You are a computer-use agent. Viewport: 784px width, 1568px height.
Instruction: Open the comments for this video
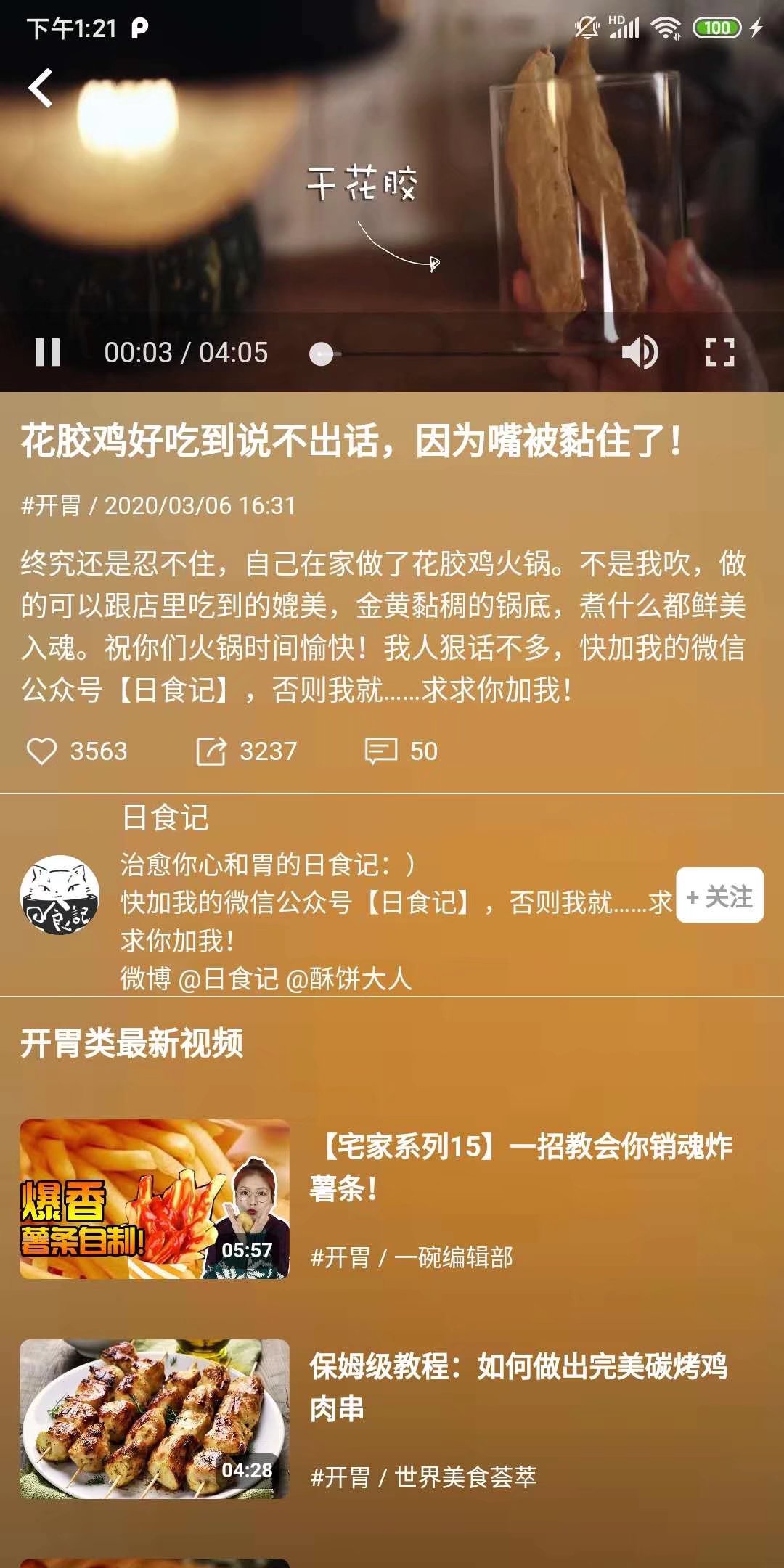tap(380, 751)
